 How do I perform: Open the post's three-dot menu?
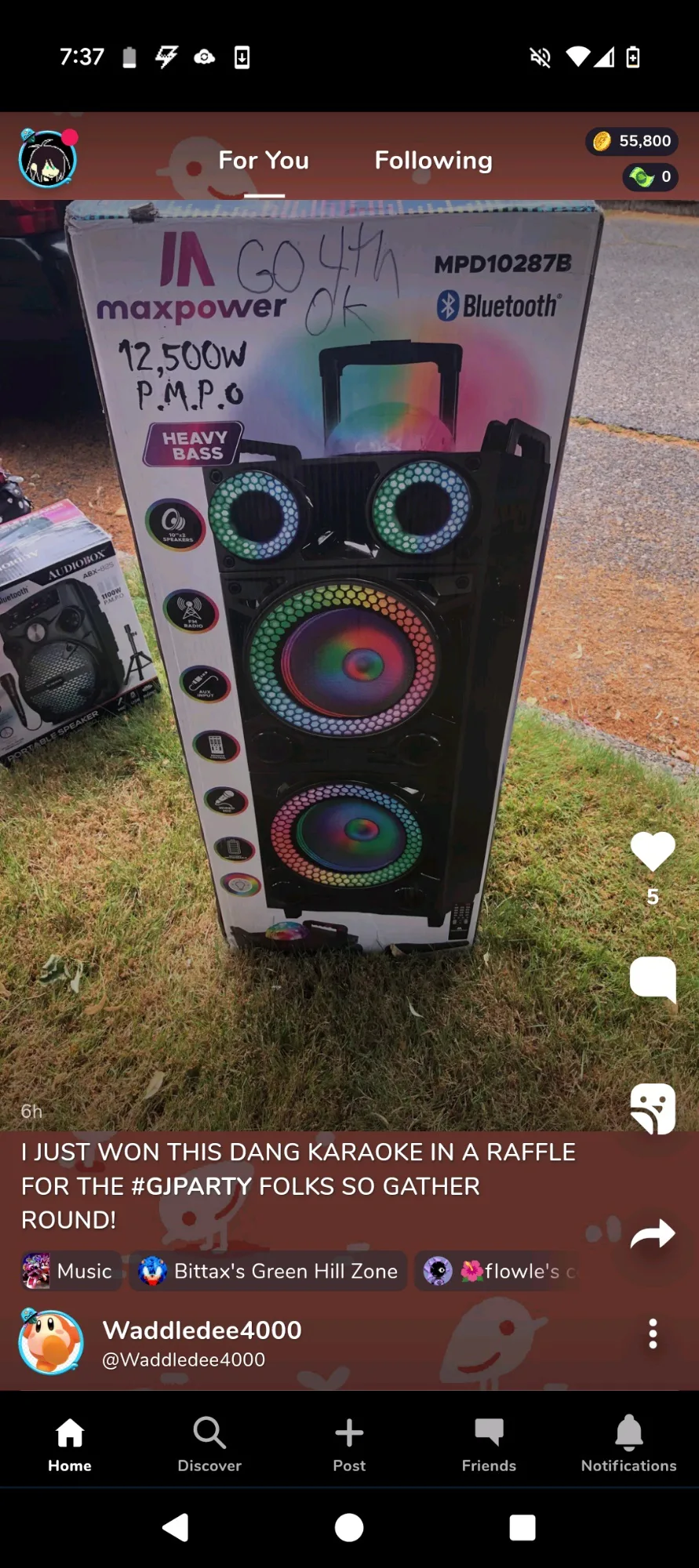pos(653,1334)
